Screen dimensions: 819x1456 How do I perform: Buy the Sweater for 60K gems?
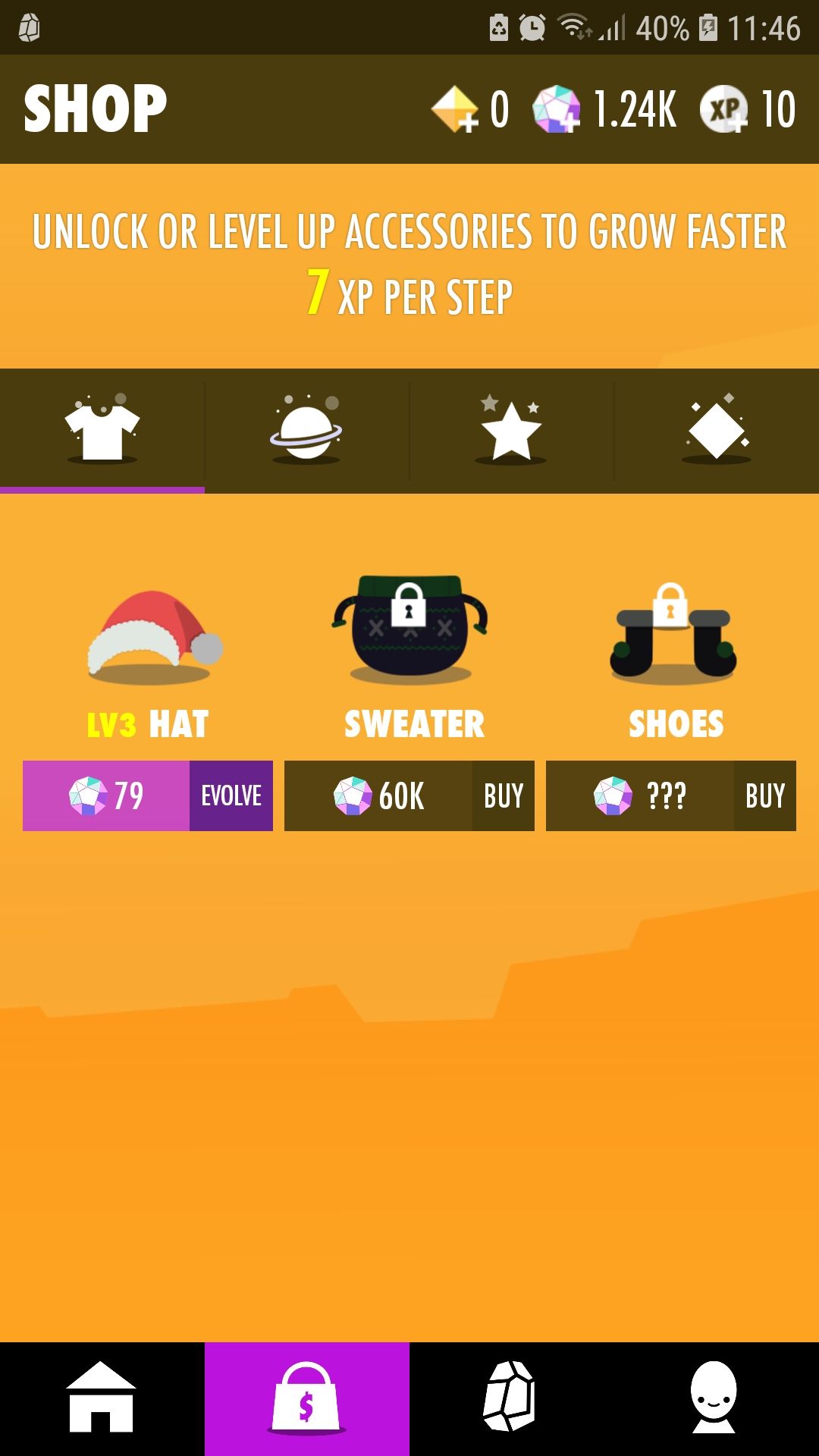click(x=503, y=795)
